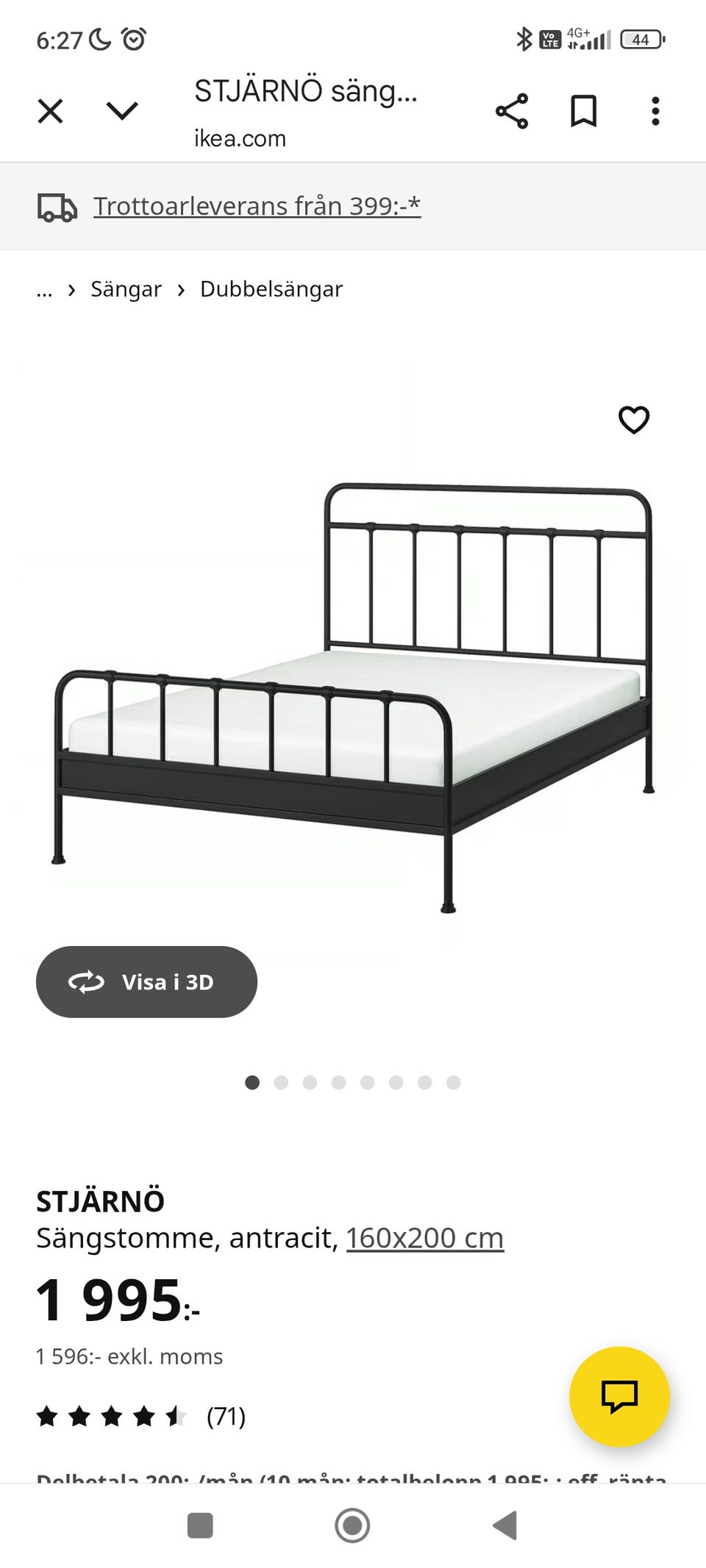
Task: Add the bed to favorites with heart
Action: pyautogui.click(x=633, y=420)
